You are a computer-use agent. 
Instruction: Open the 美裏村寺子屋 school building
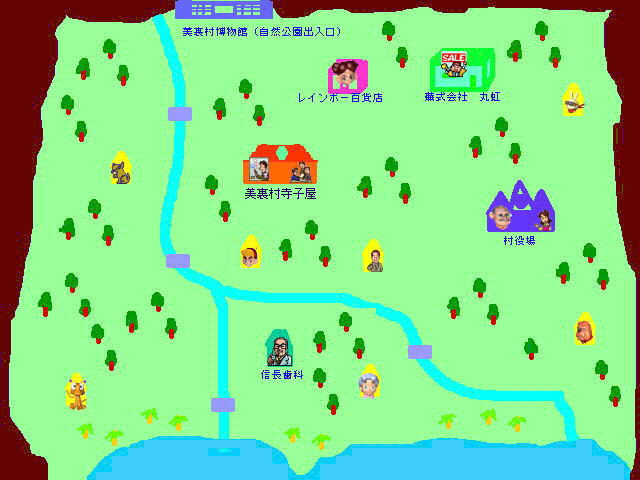(281, 167)
